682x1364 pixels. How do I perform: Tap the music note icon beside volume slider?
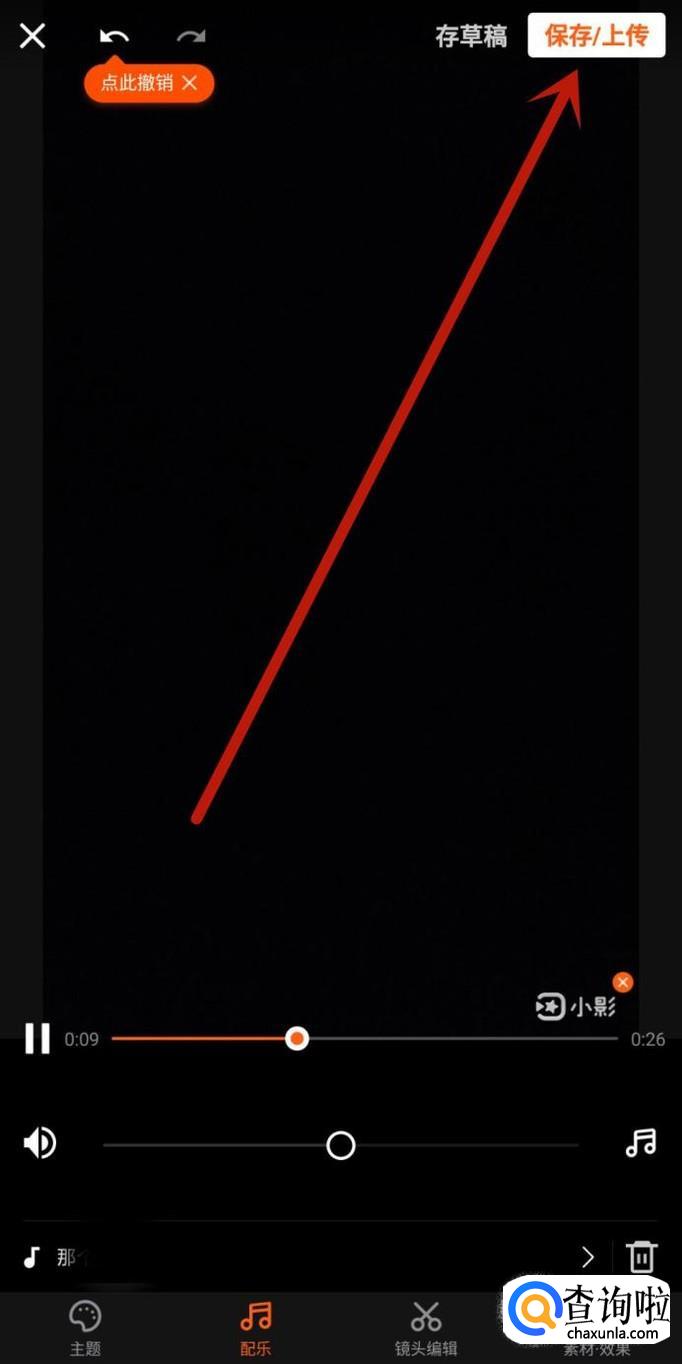[641, 1143]
